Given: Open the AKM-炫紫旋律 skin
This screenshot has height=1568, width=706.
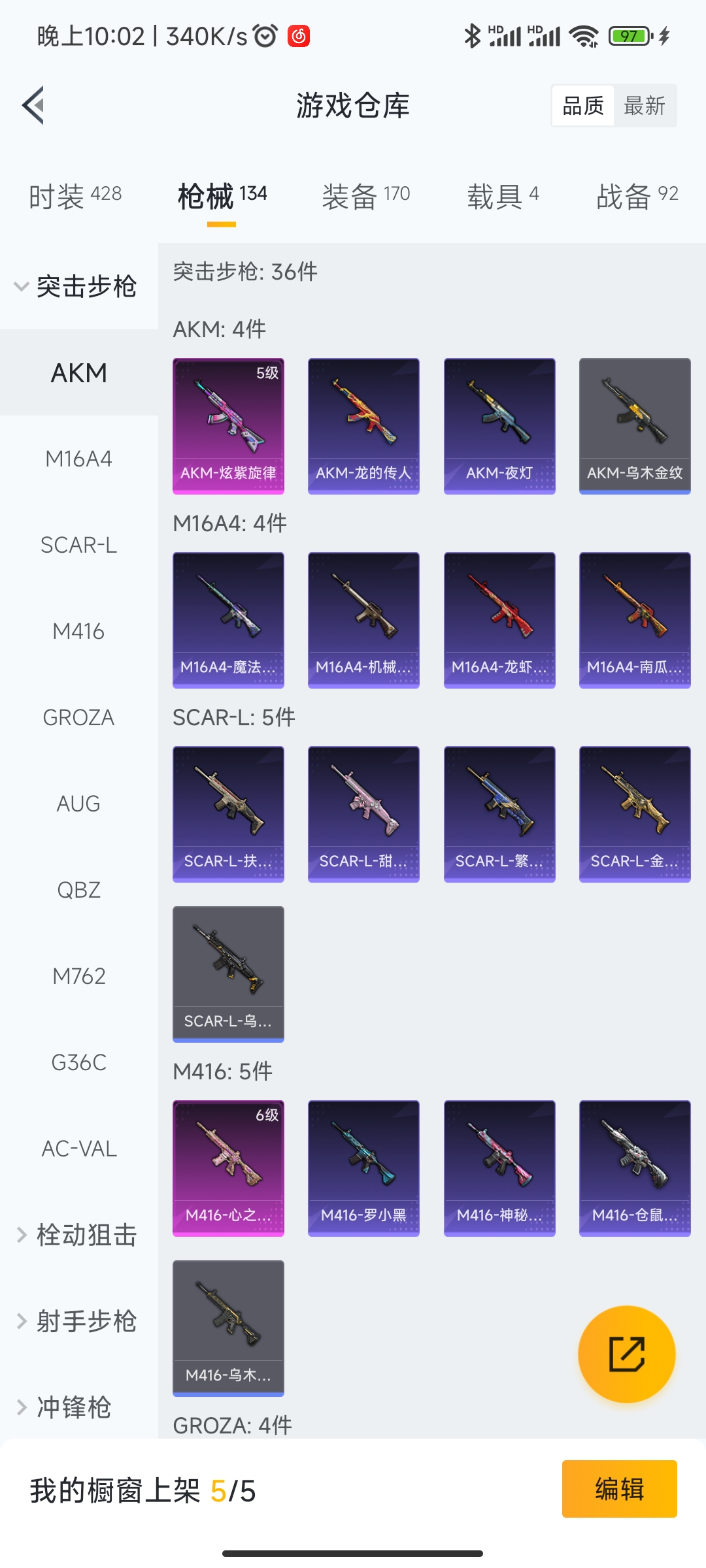Looking at the screenshot, I should point(228,425).
